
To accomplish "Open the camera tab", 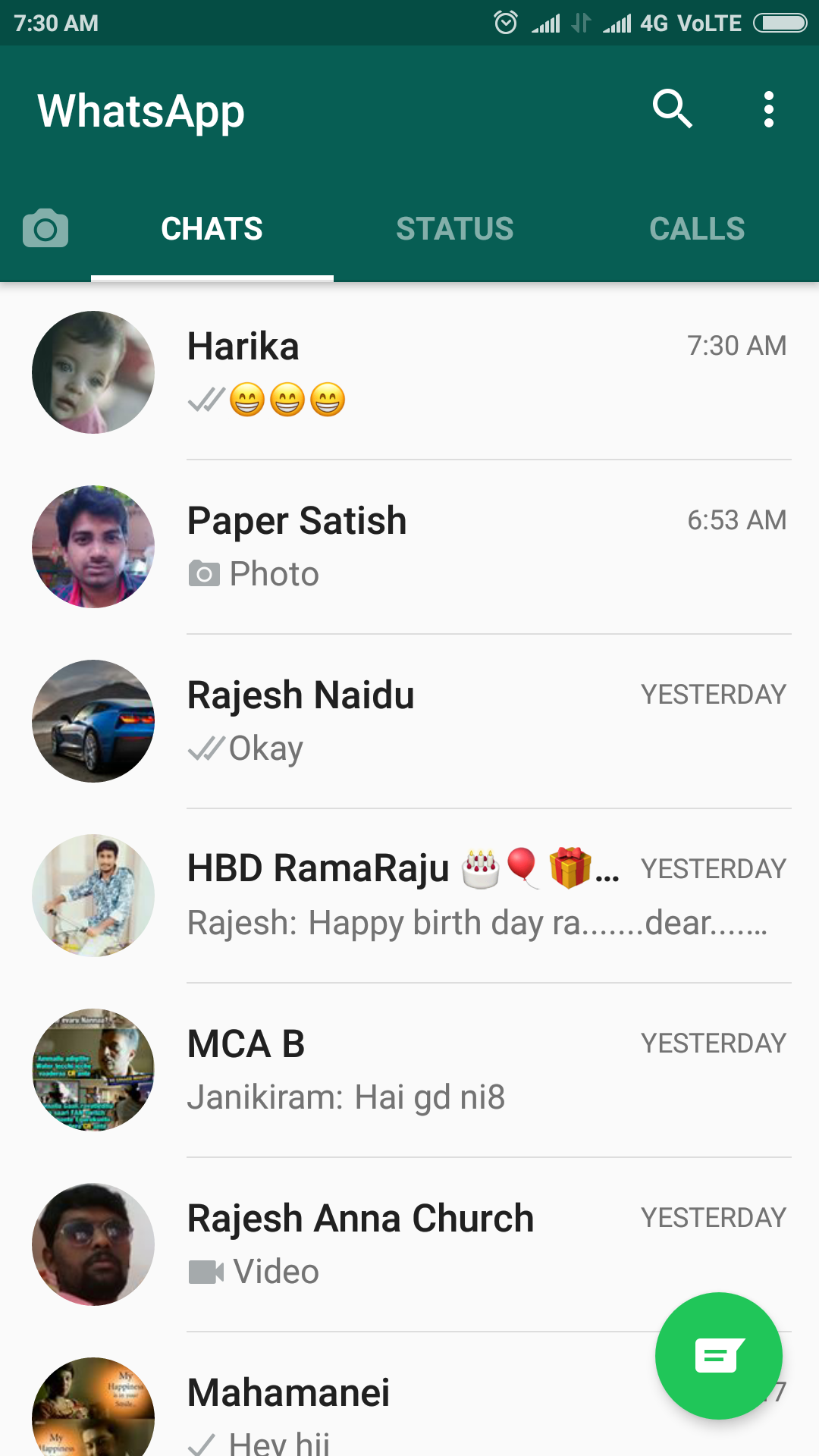I will (45, 228).
